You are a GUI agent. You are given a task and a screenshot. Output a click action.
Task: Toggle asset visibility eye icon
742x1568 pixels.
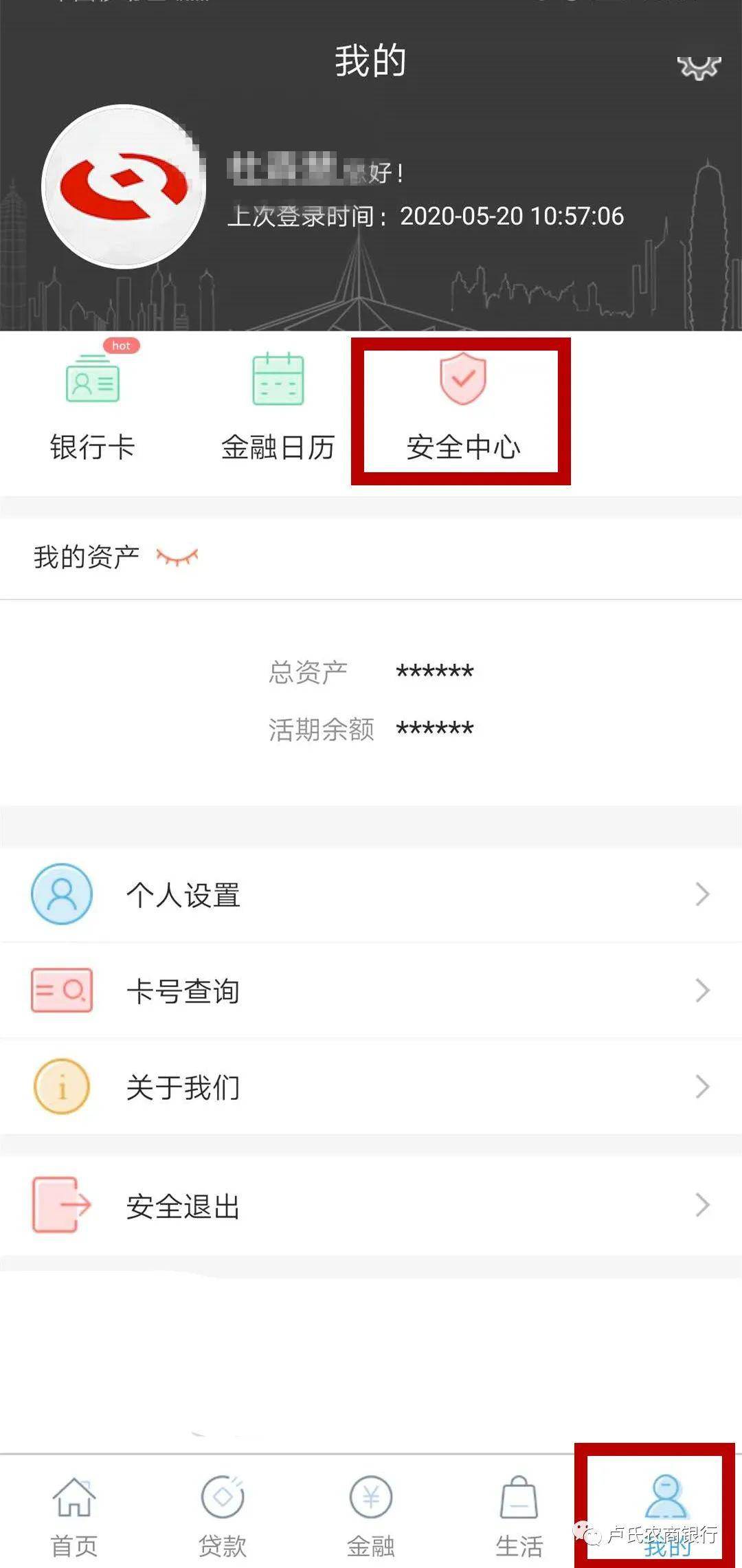177,557
